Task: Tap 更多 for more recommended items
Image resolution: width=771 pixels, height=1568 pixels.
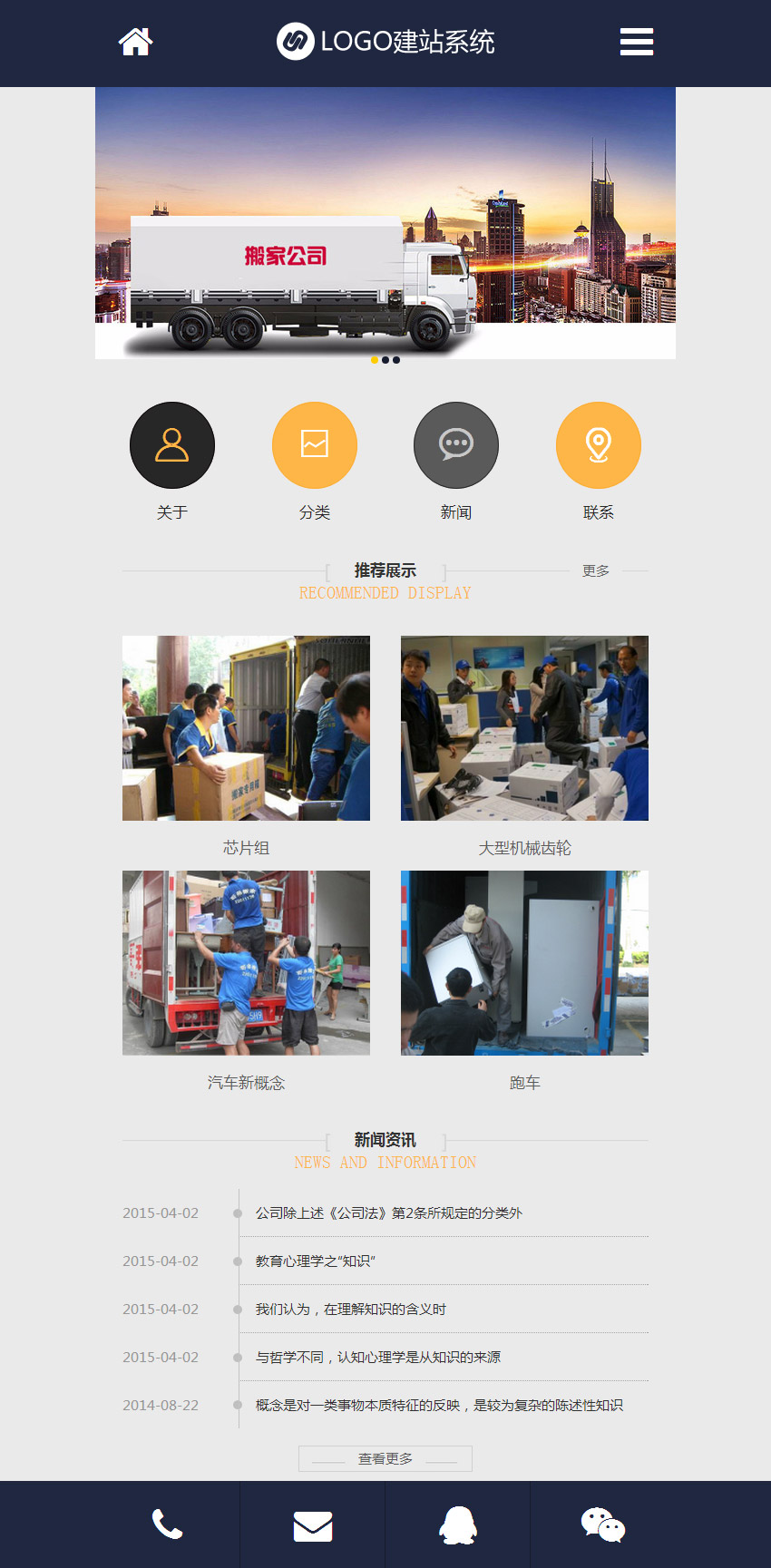Action: [x=596, y=570]
